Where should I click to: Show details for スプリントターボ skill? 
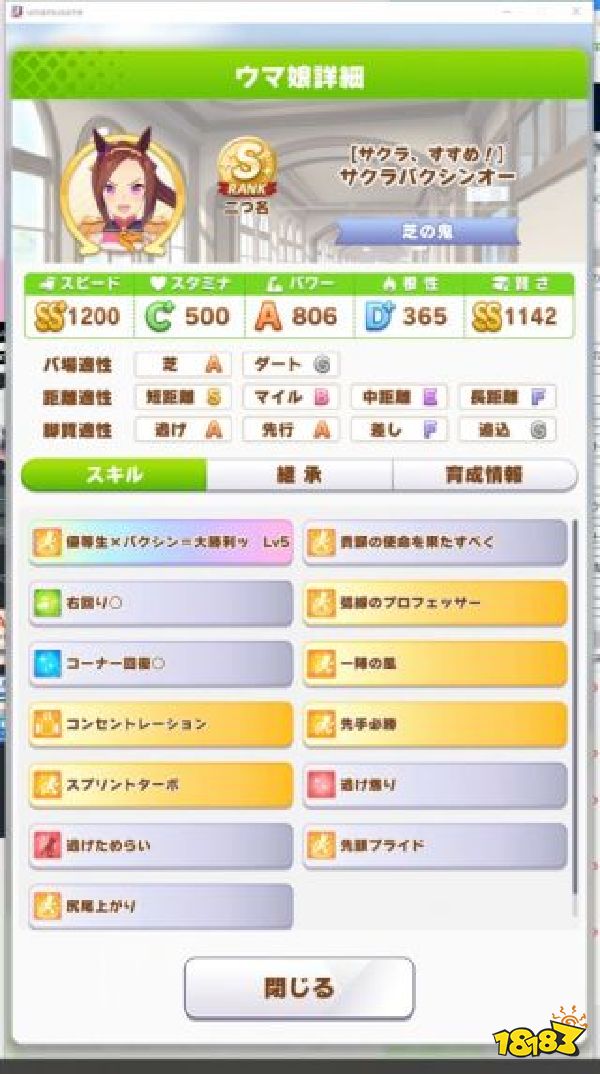coord(161,785)
